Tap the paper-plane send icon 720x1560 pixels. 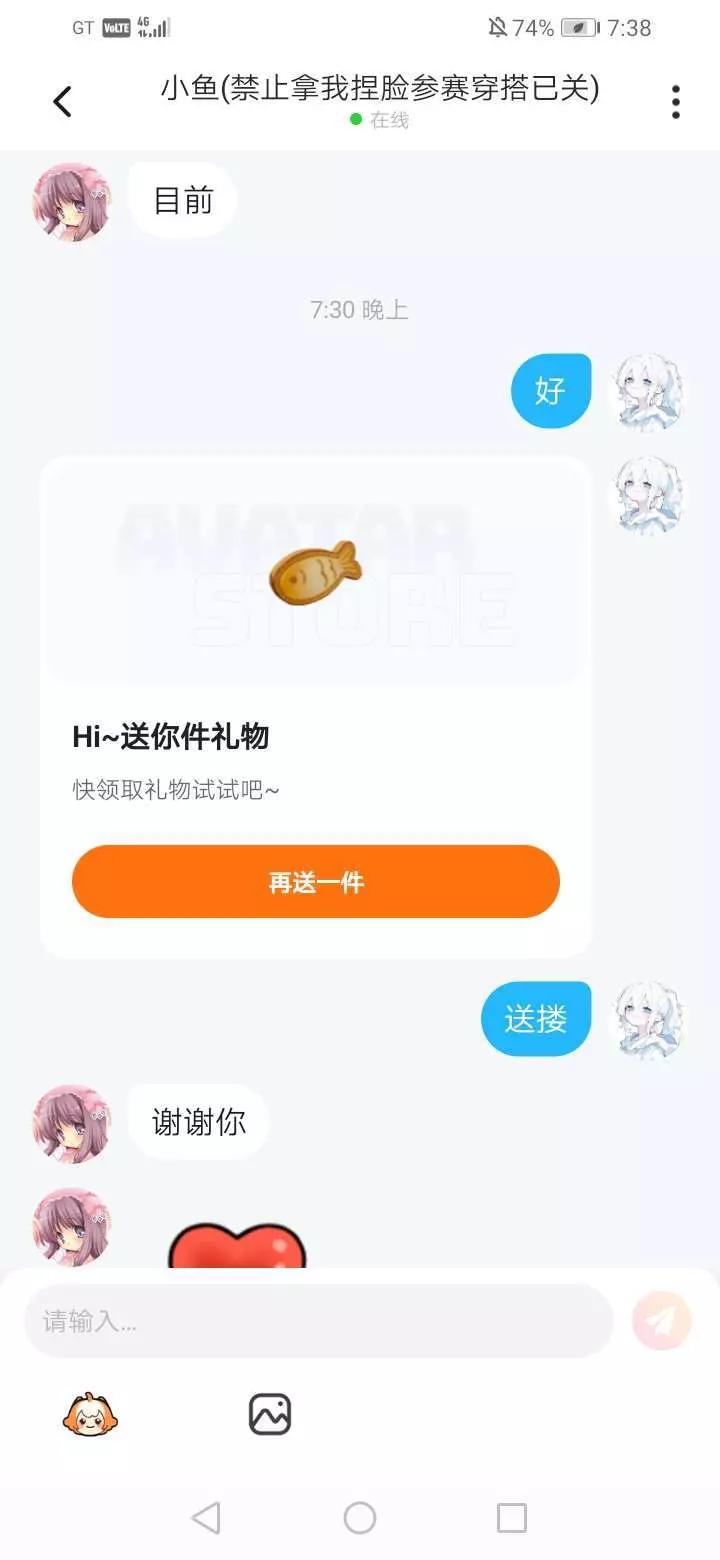662,1321
